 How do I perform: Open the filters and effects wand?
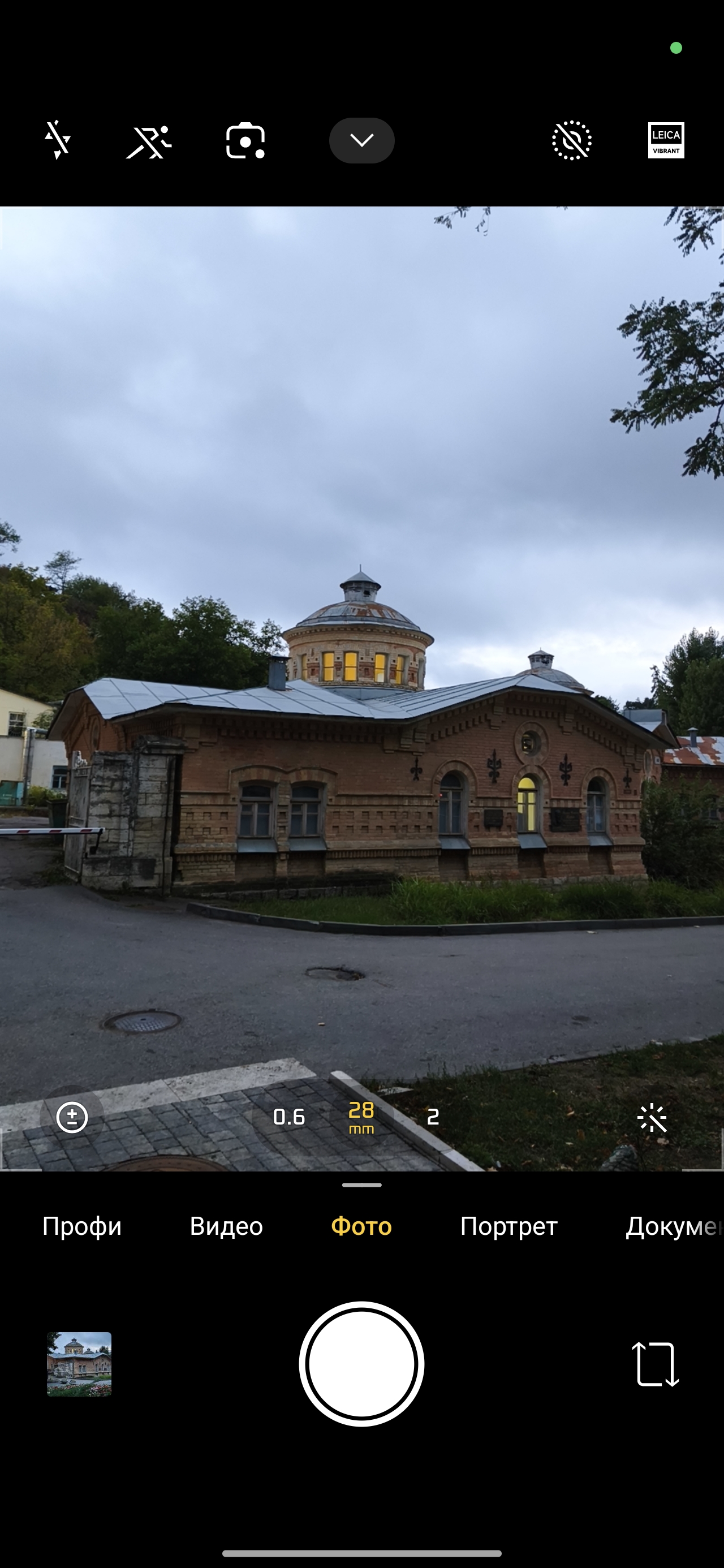[652, 1118]
